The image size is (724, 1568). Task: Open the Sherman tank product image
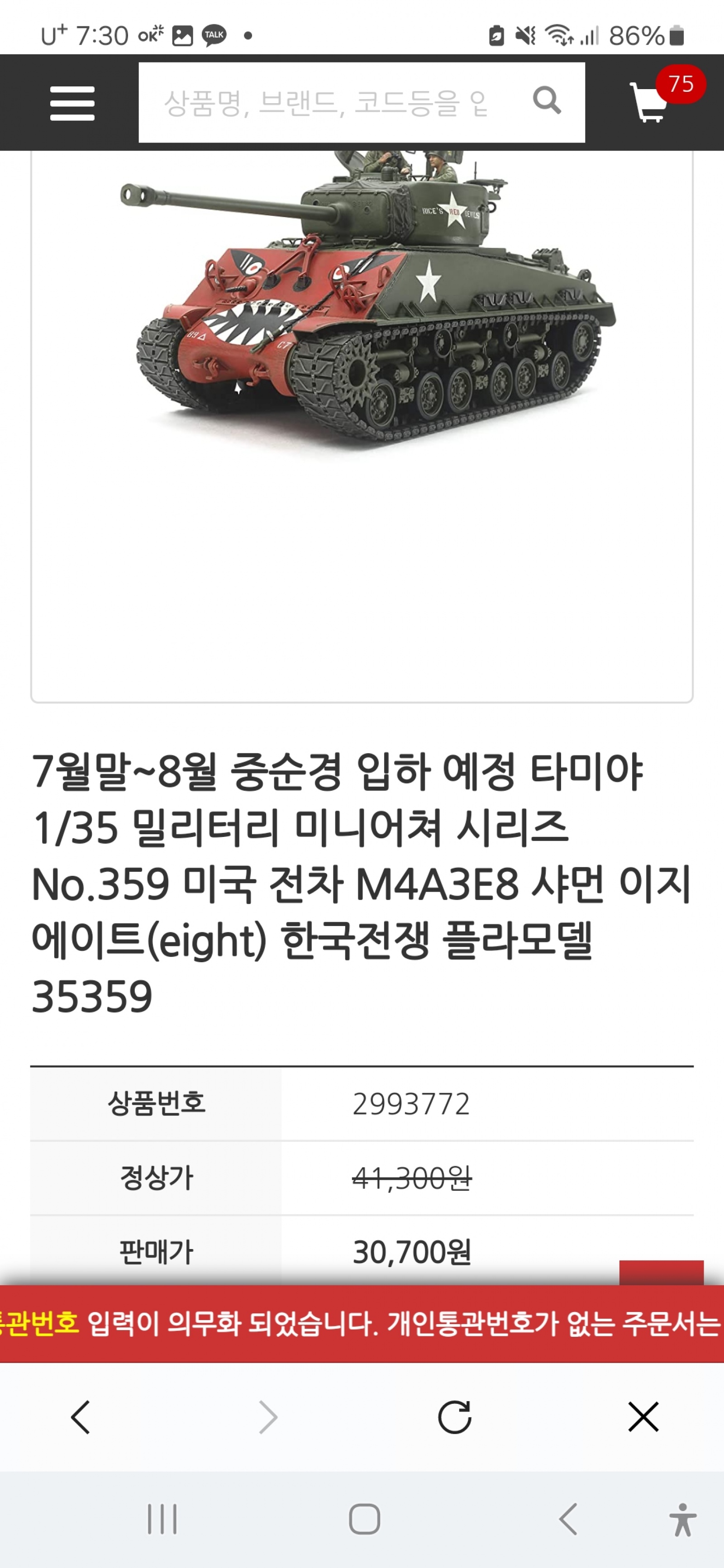(x=365, y=298)
